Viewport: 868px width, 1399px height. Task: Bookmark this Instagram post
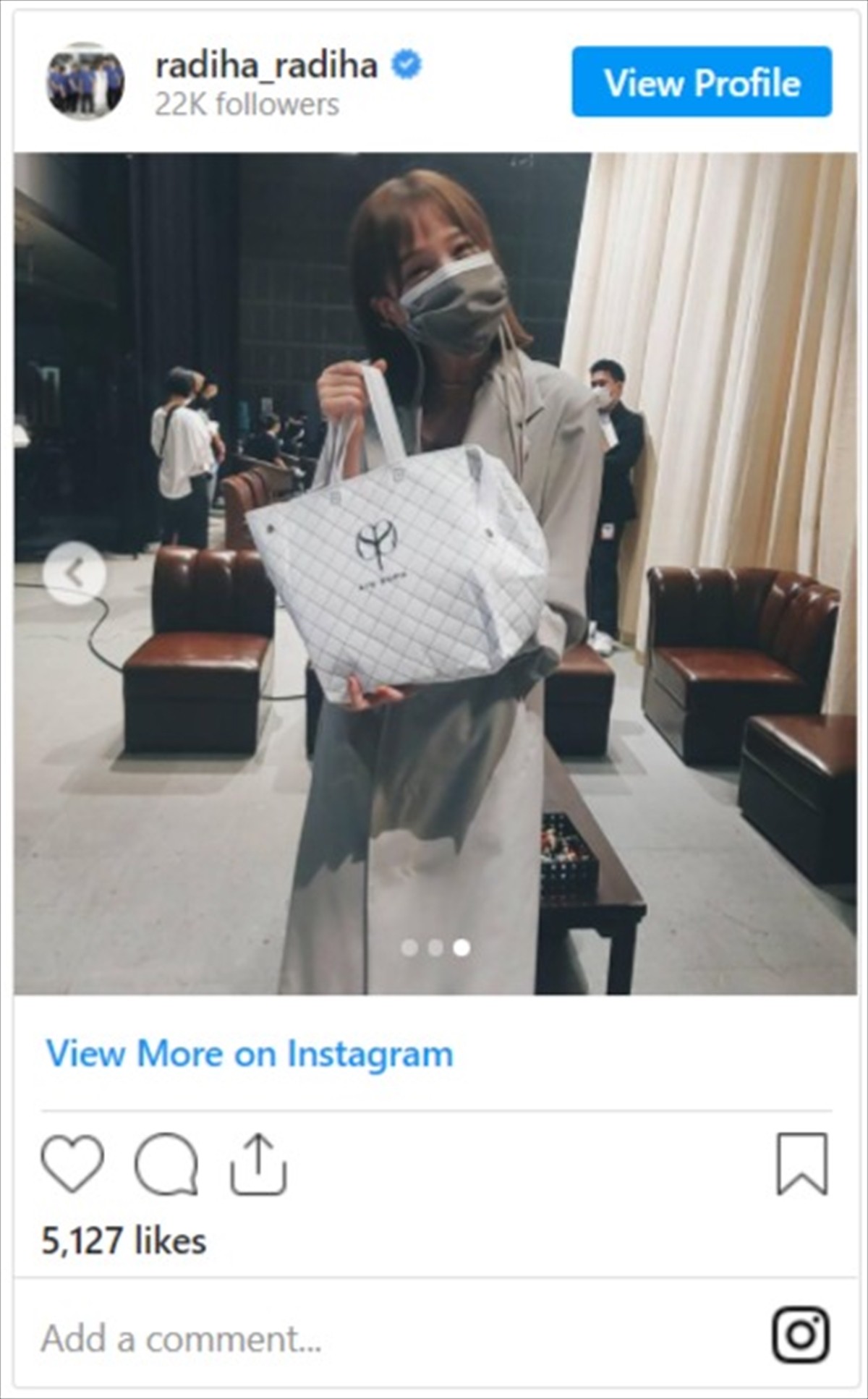(801, 1163)
